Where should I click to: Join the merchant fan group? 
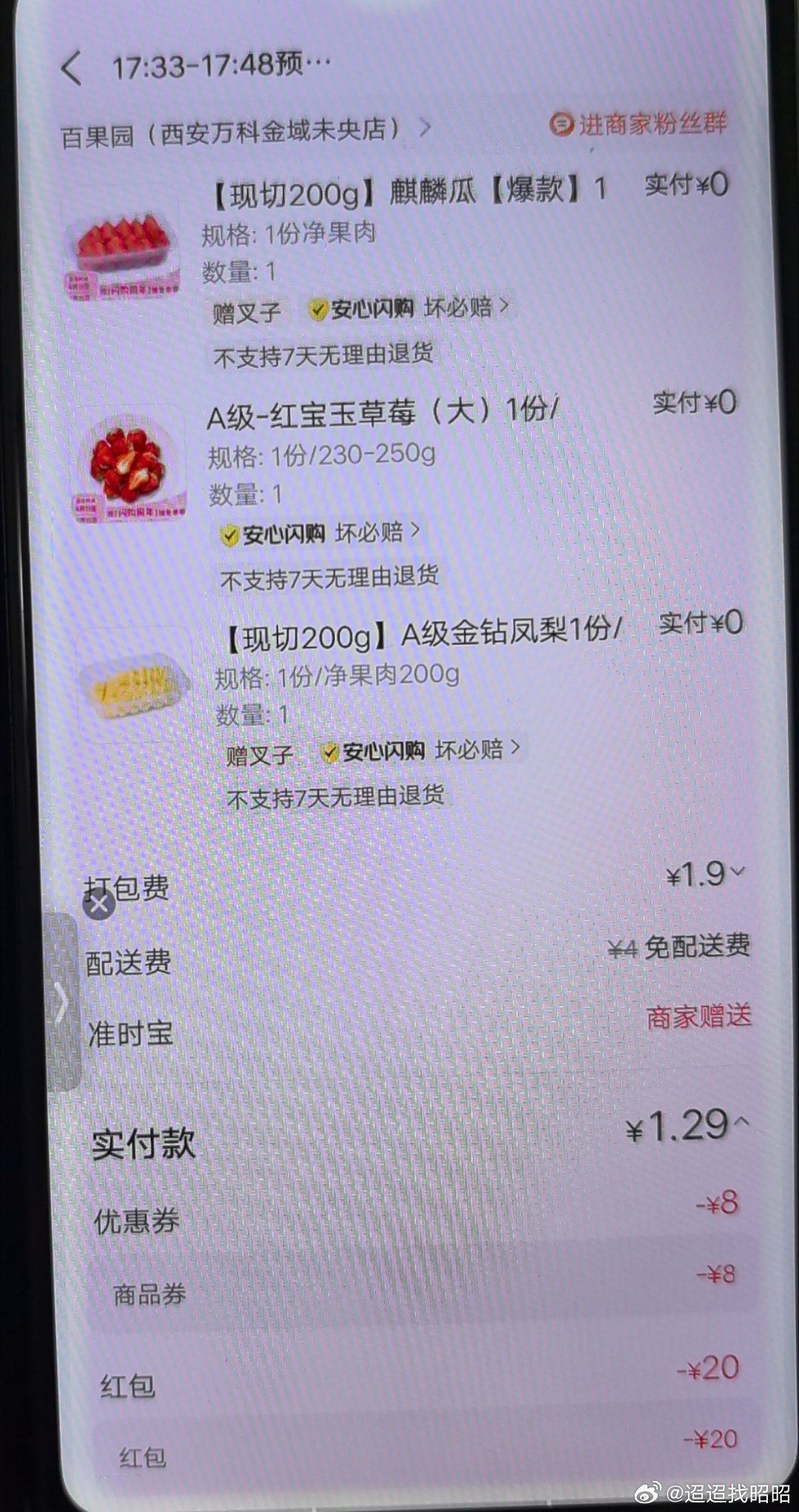point(639,124)
